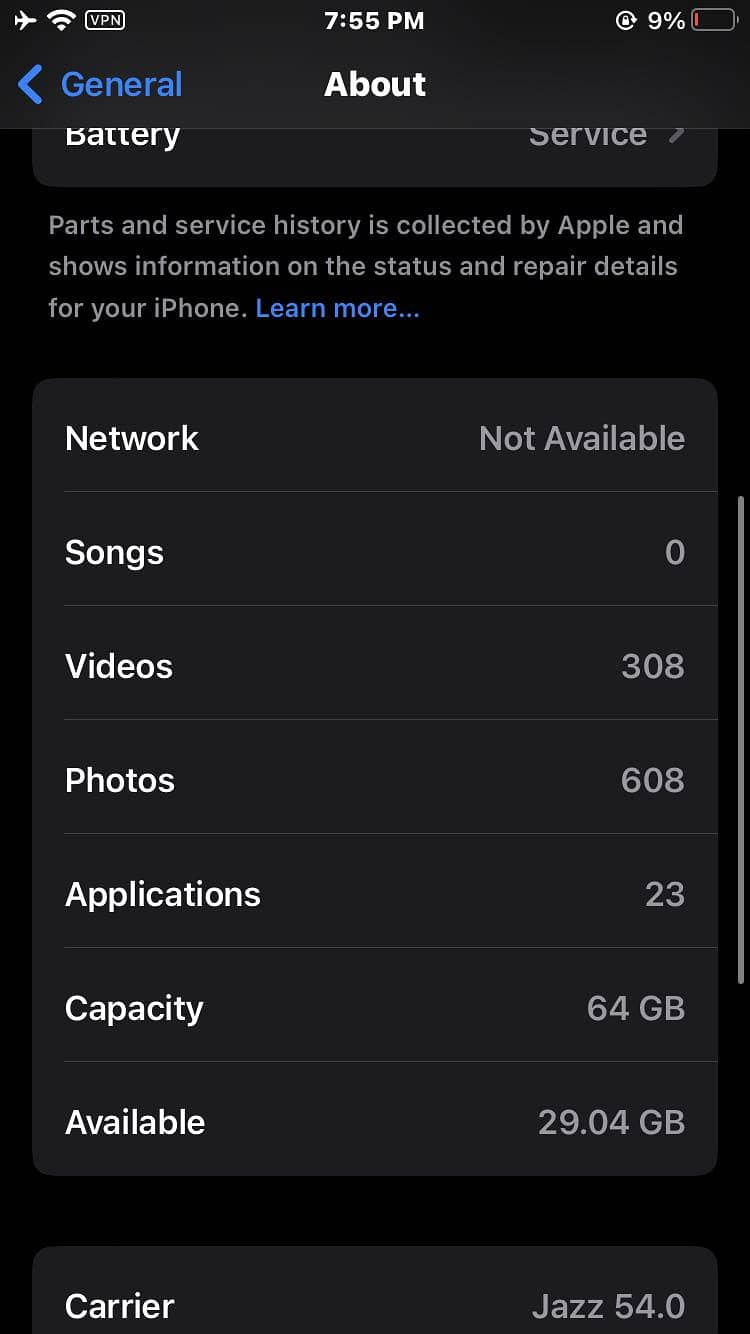Viewport: 750px width, 1334px height.
Task: Tap the Photos row showing 608
Action: click(x=375, y=779)
